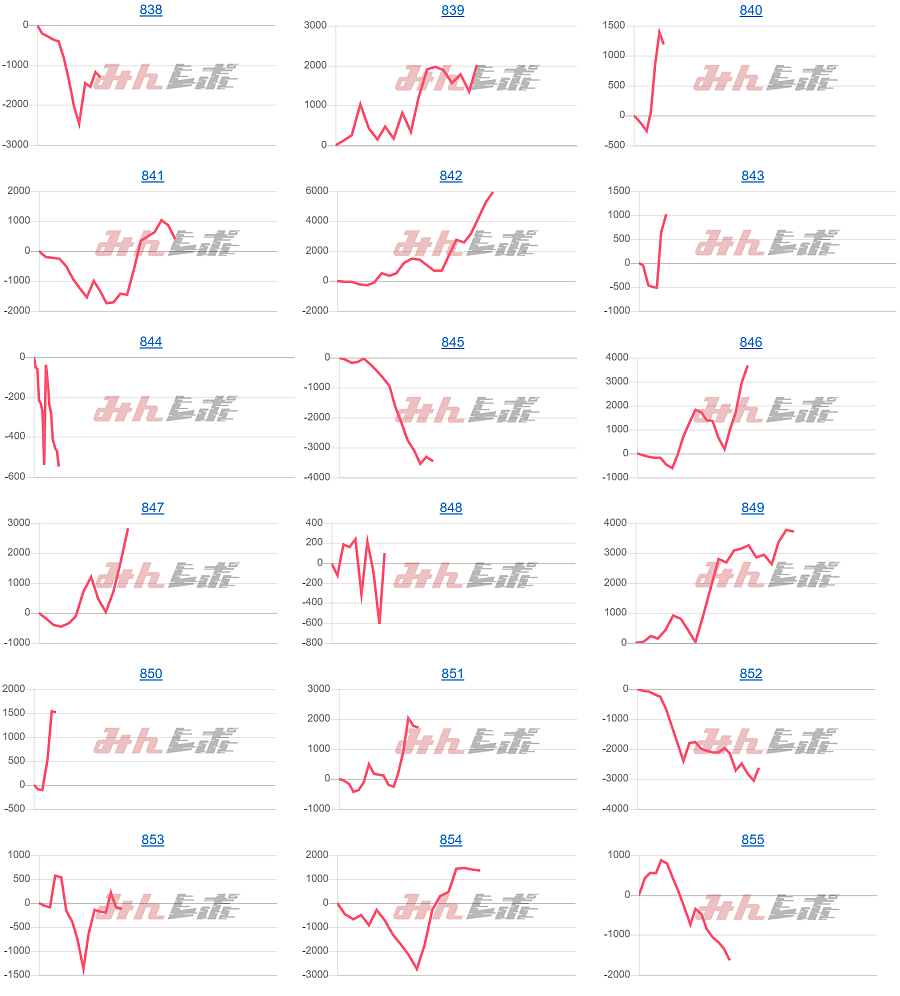Image resolution: width=900 pixels, height=996 pixels.
Task: Select the 843 link
Action: (752, 176)
